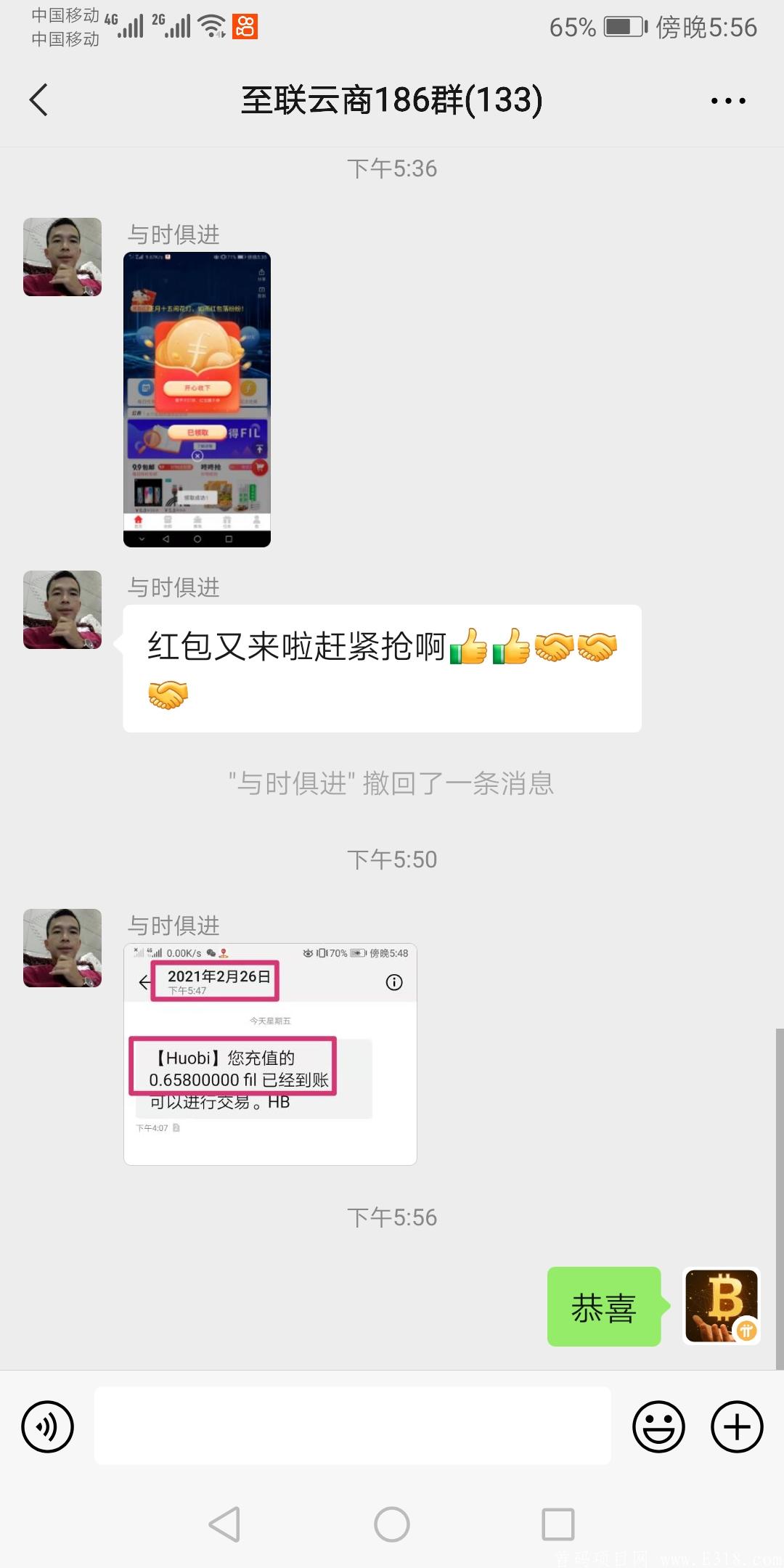
Task: Switch to voice input mode icon
Action: (47, 1426)
